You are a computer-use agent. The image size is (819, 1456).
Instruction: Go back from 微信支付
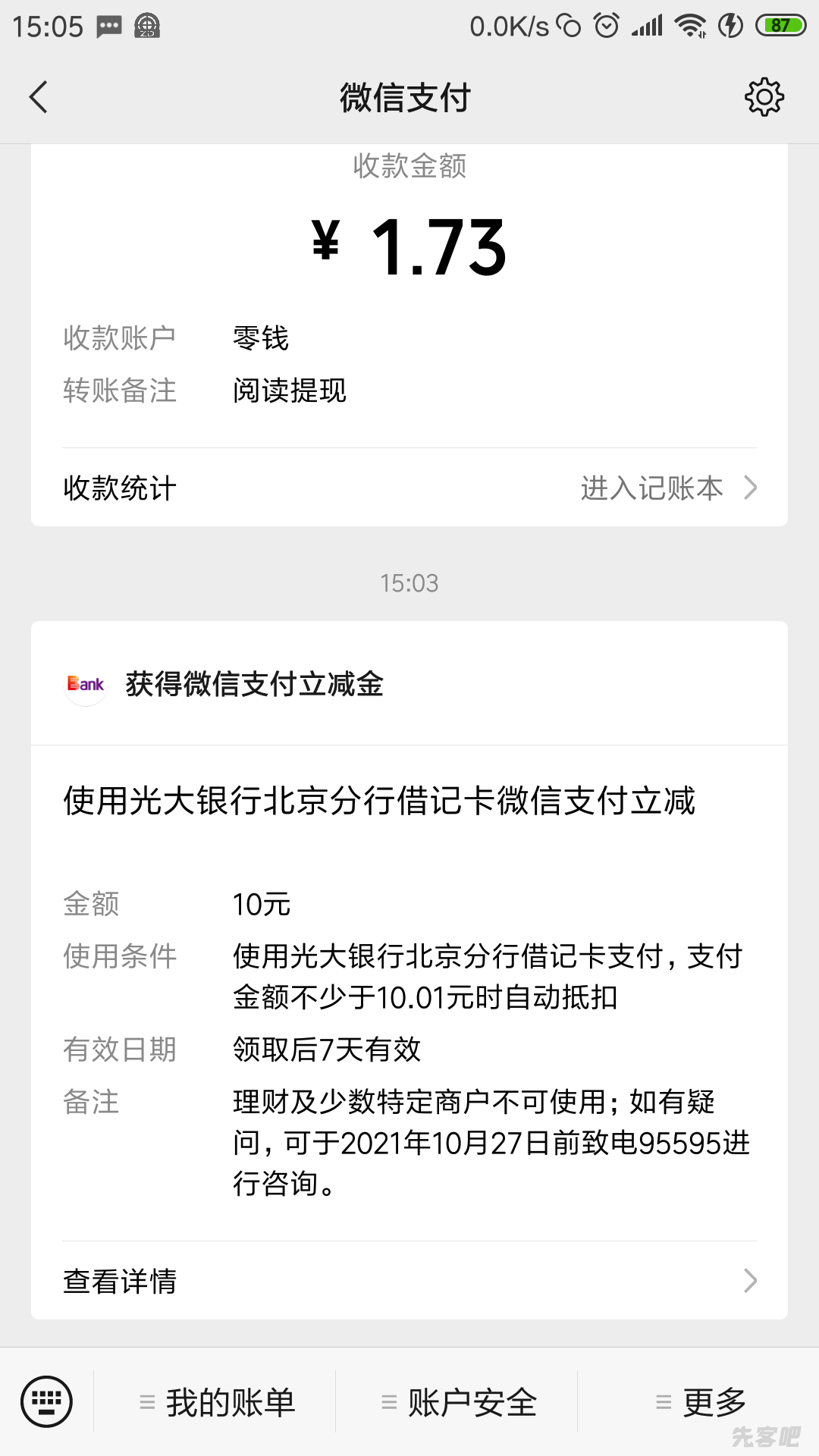(x=39, y=97)
